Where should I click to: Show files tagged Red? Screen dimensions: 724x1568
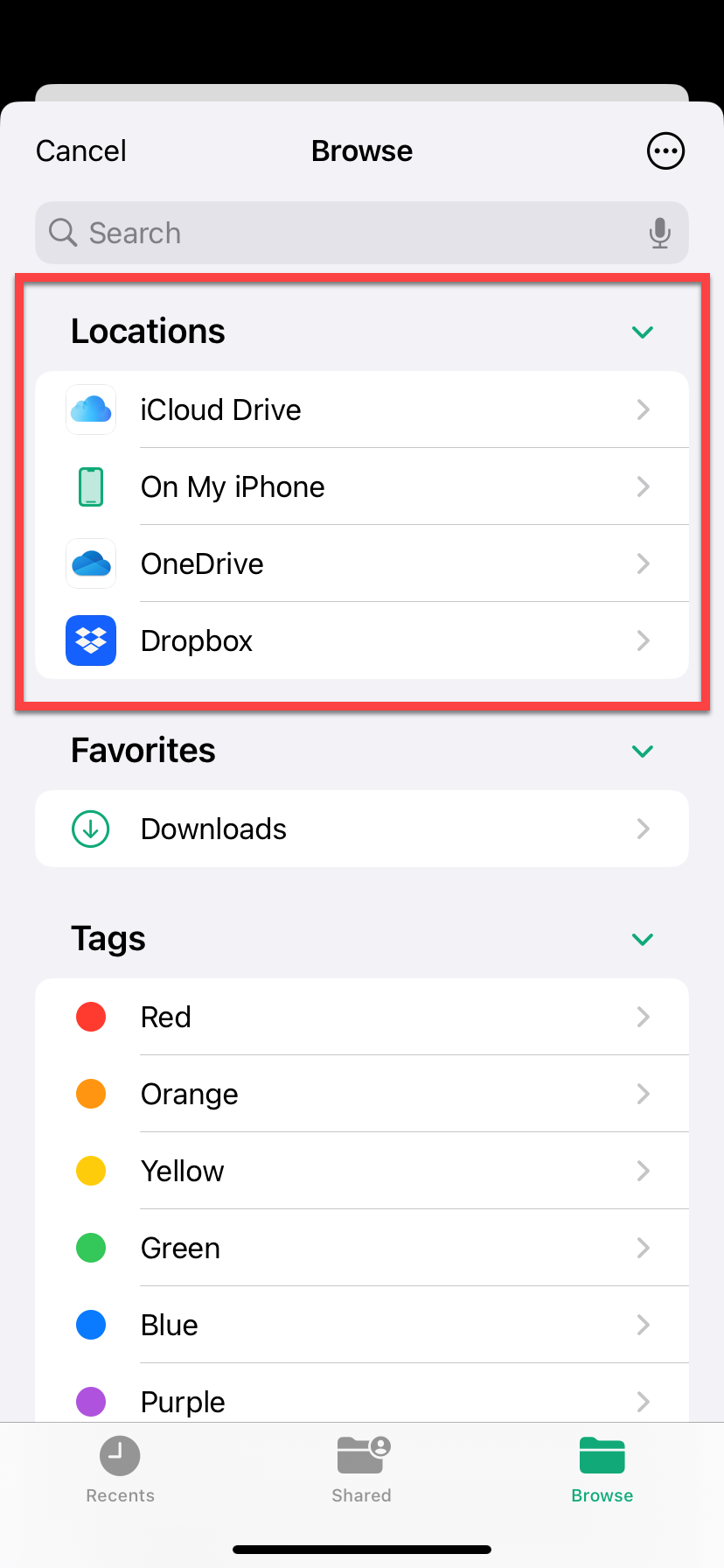tap(362, 1017)
